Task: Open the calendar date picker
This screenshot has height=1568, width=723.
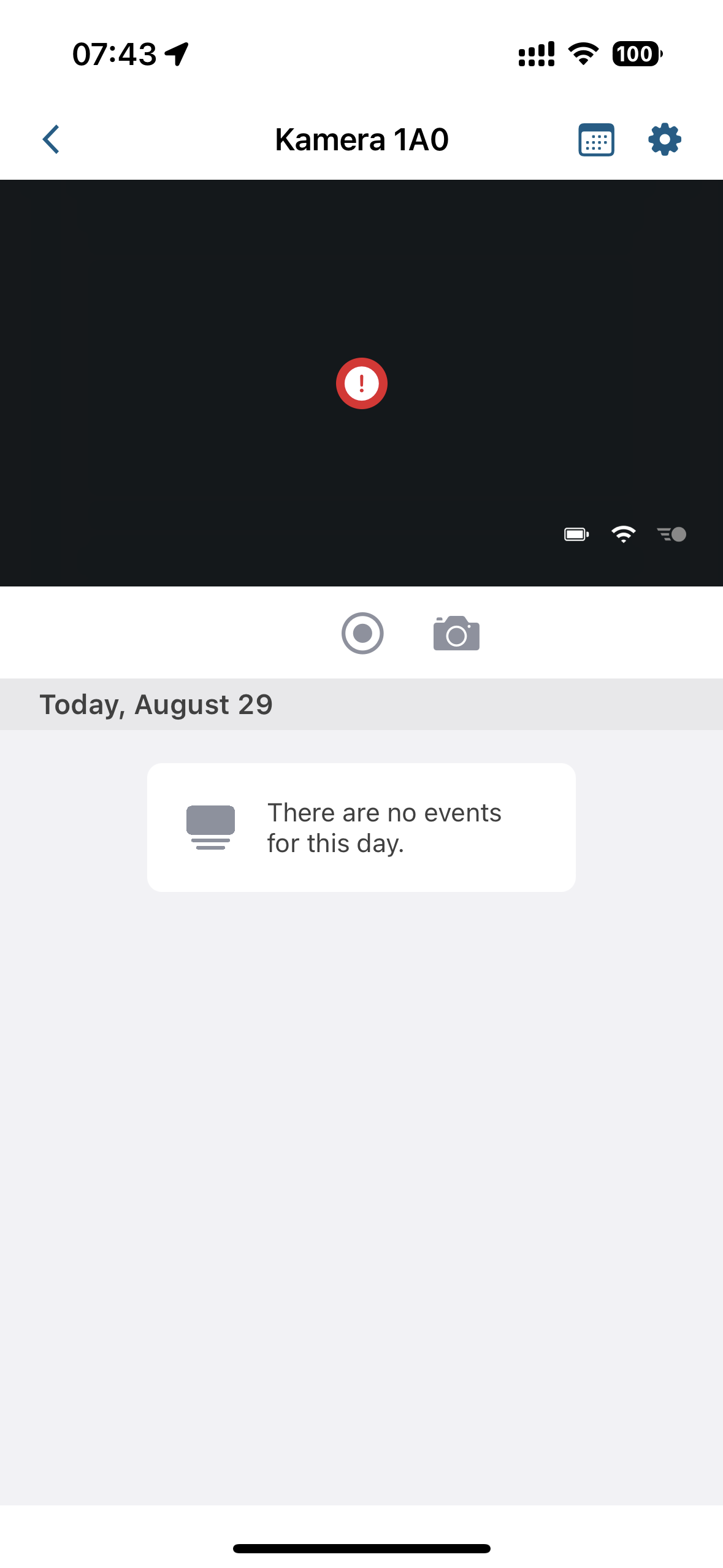Action: 596,140
